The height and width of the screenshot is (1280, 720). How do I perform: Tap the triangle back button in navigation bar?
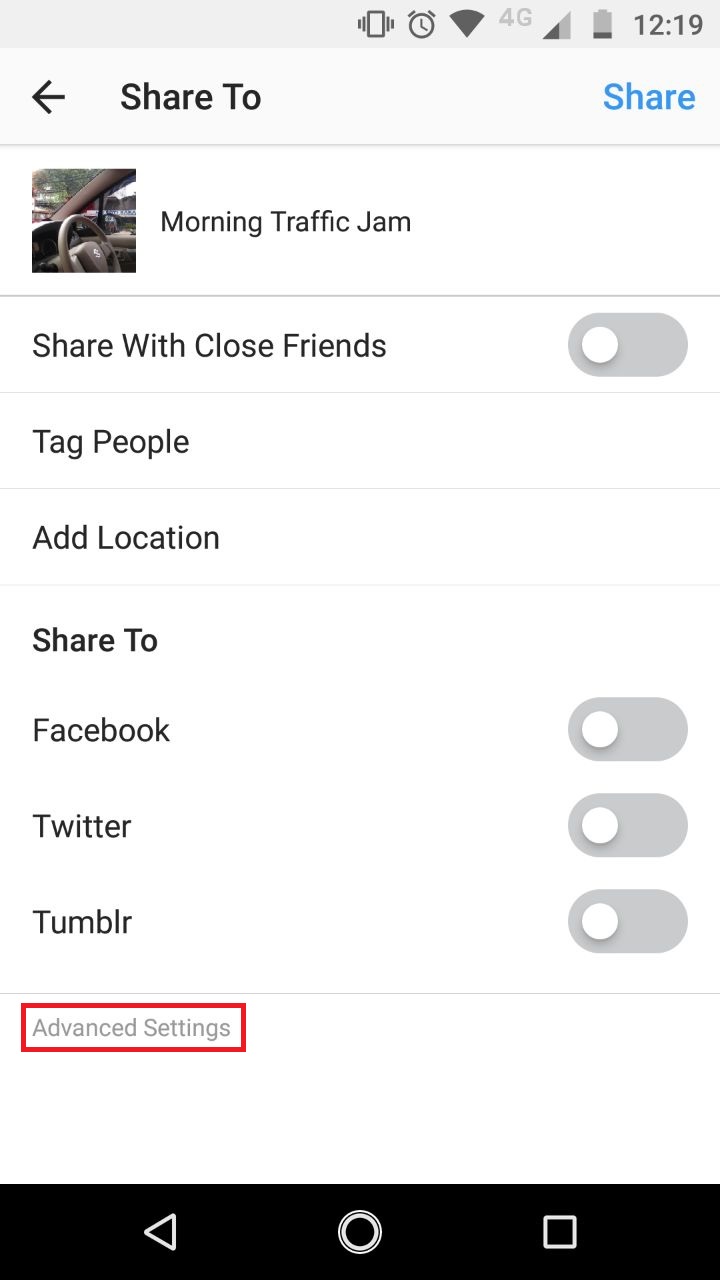(x=160, y=1232)
